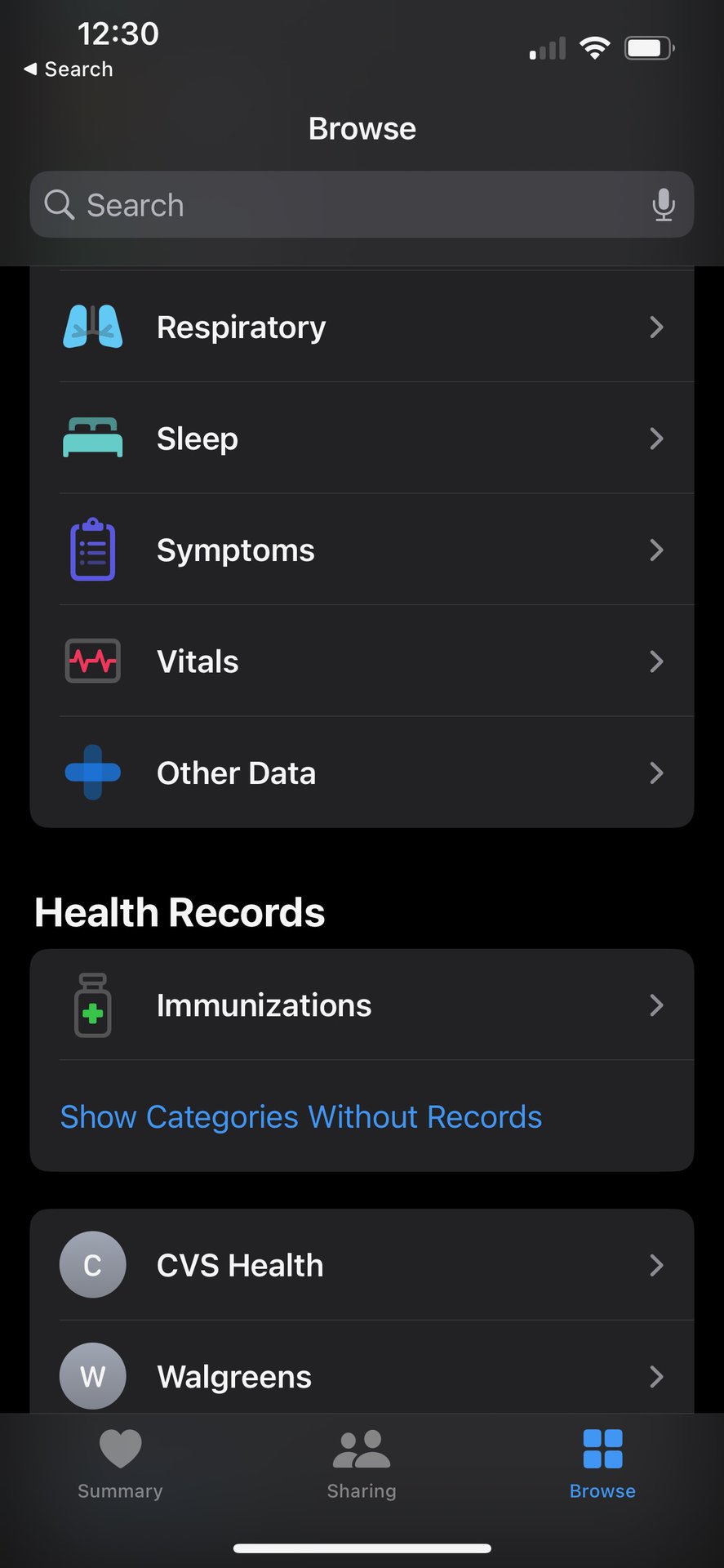Go to Other Data
The image size is (724, 1568).
point(362,773)
